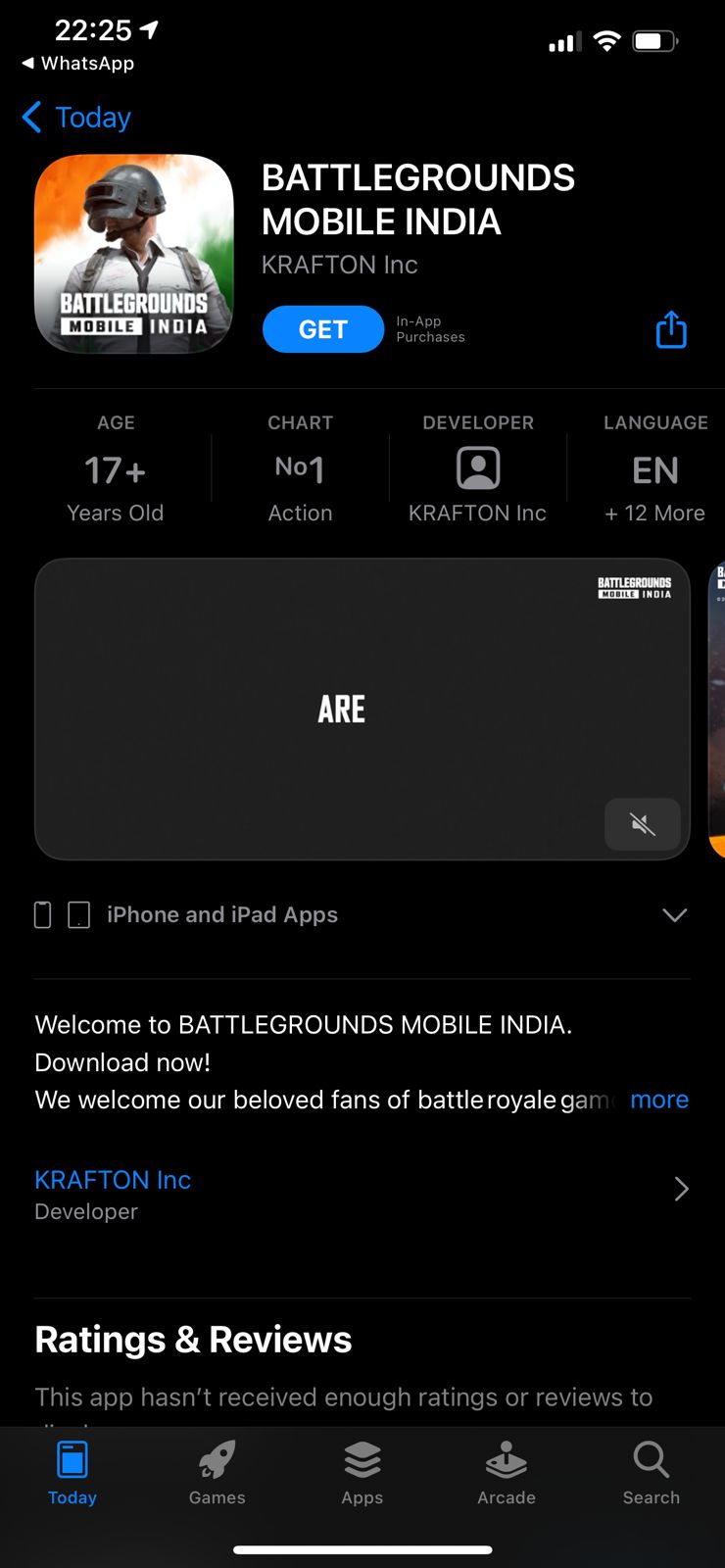
Task: Go to the Search tab
Action: click(x=652, y=1473)
